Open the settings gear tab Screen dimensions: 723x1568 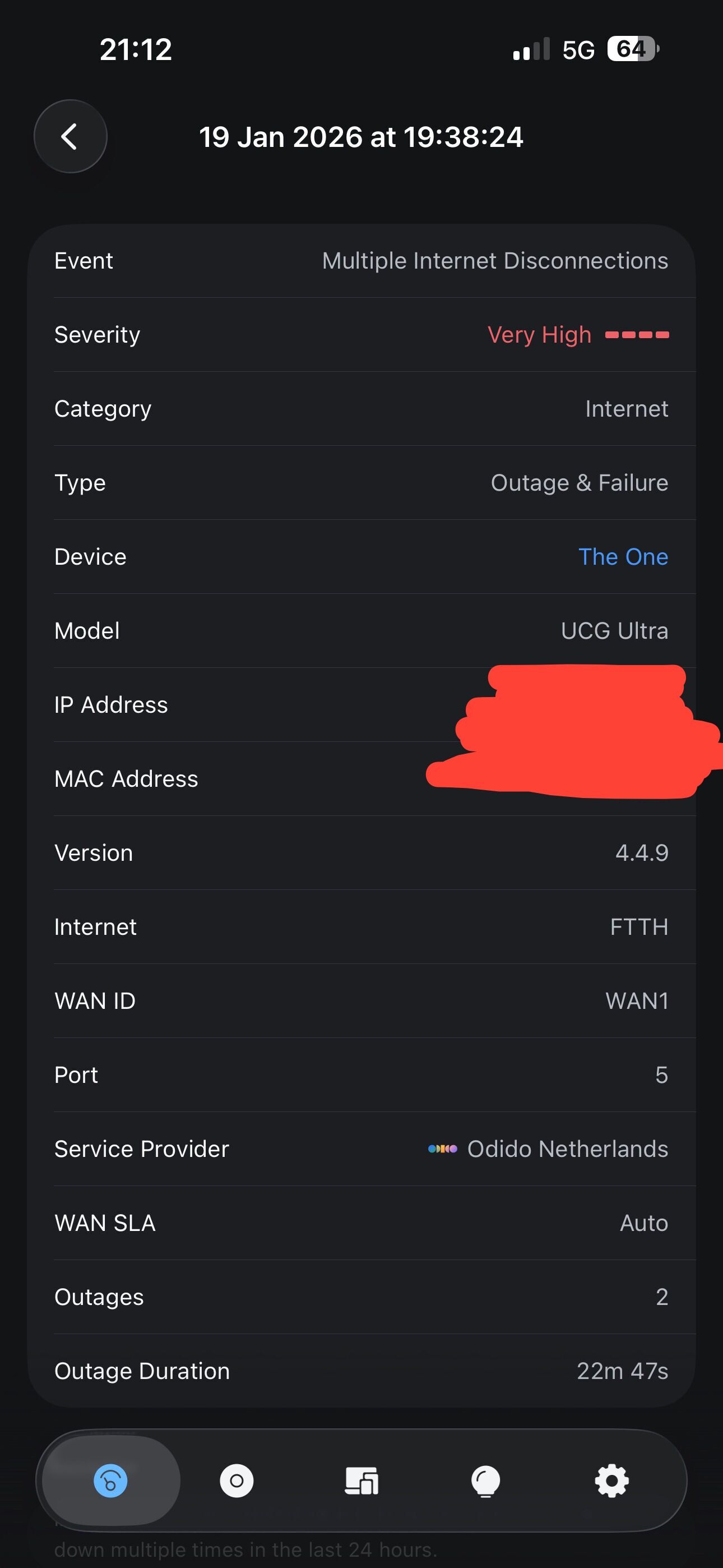click(x=611, y=1481)
